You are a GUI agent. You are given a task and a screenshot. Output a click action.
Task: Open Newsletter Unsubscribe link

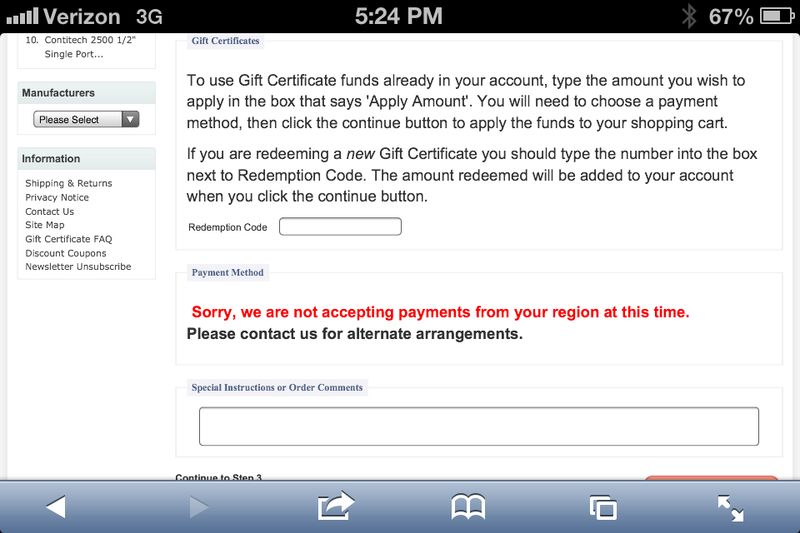[x=78, y=267]
